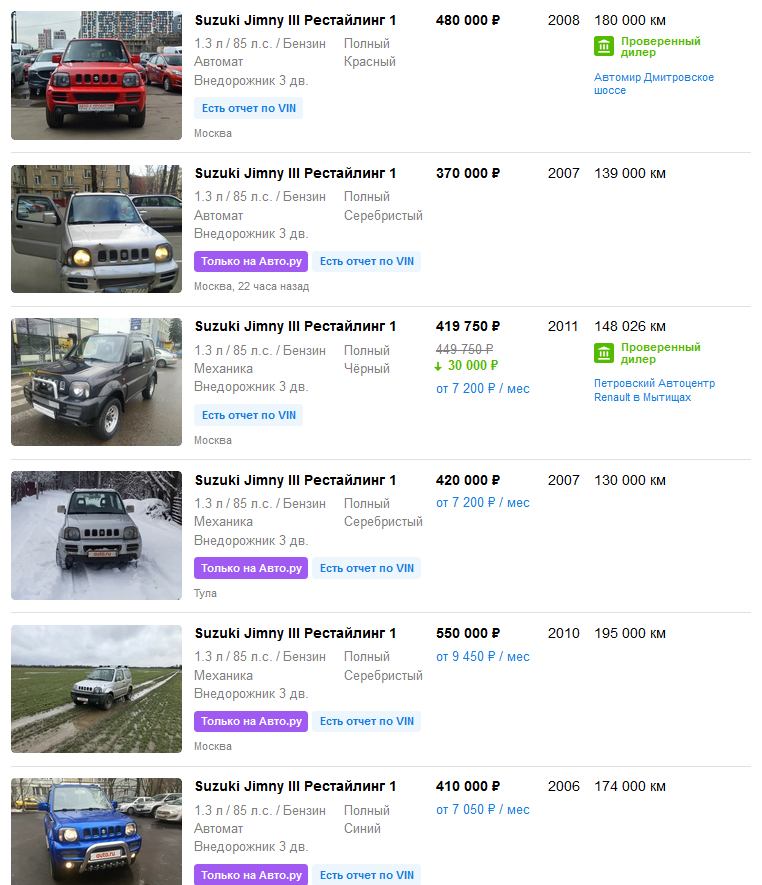The image size is (762, 885).
Task: Visit dealer Автомир Дмитровское шоссе
Action: coord(654,84)
